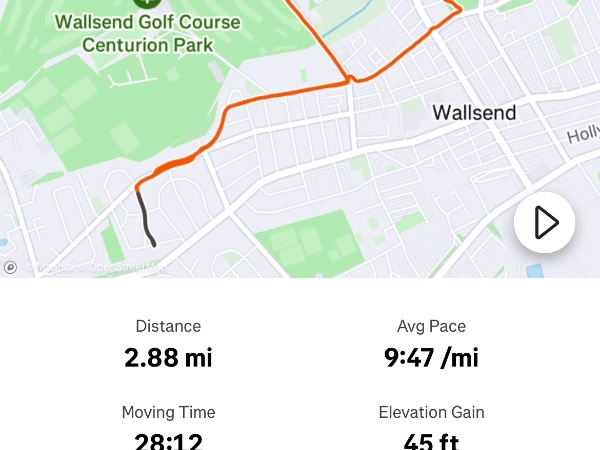This screenshot has width=600, height=450.
Task: Play the route flyover animation
Action: coord(544,222)
